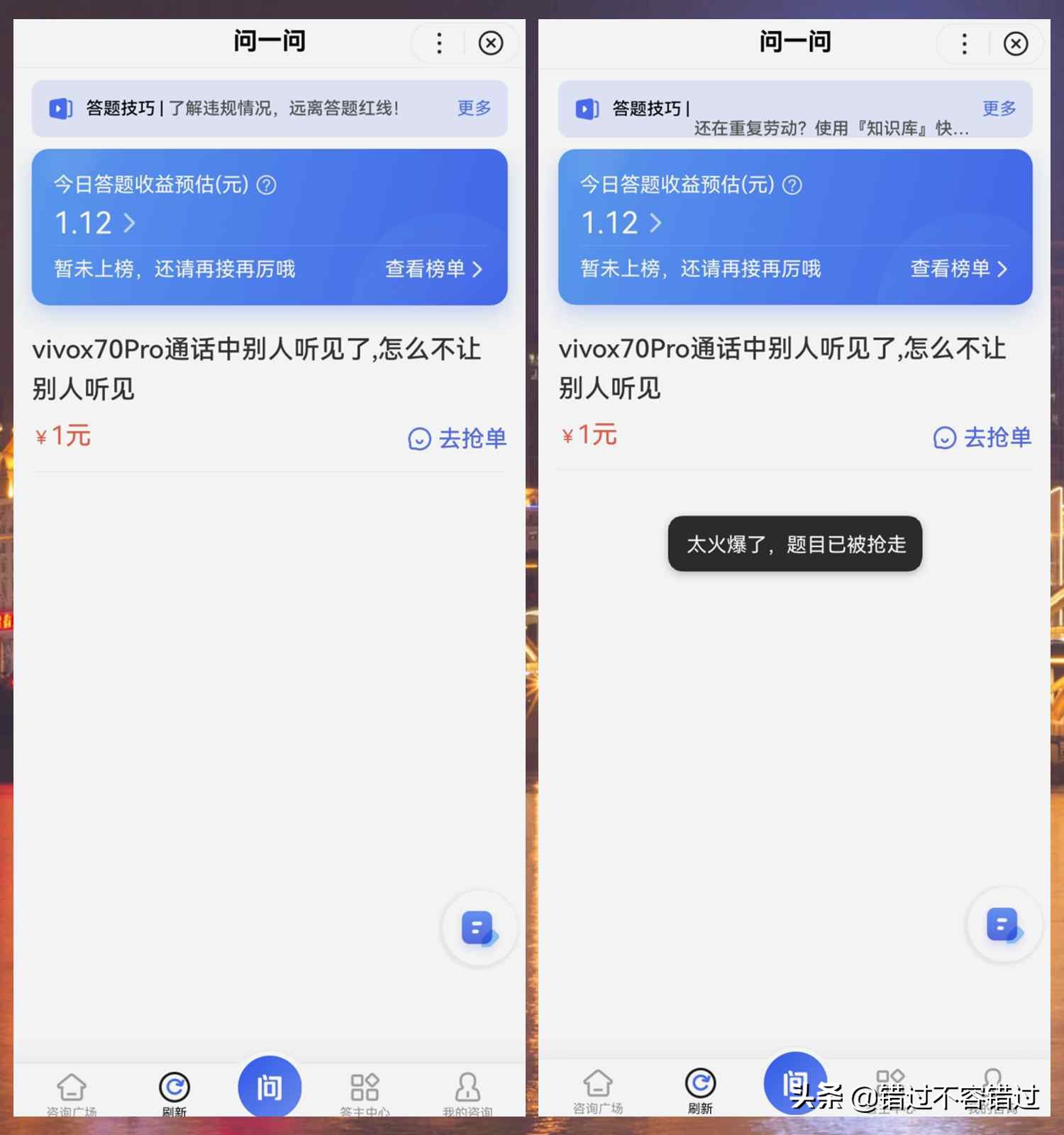
Task: Tap the chat icon next to 去抢单
Action: (419, 438)
